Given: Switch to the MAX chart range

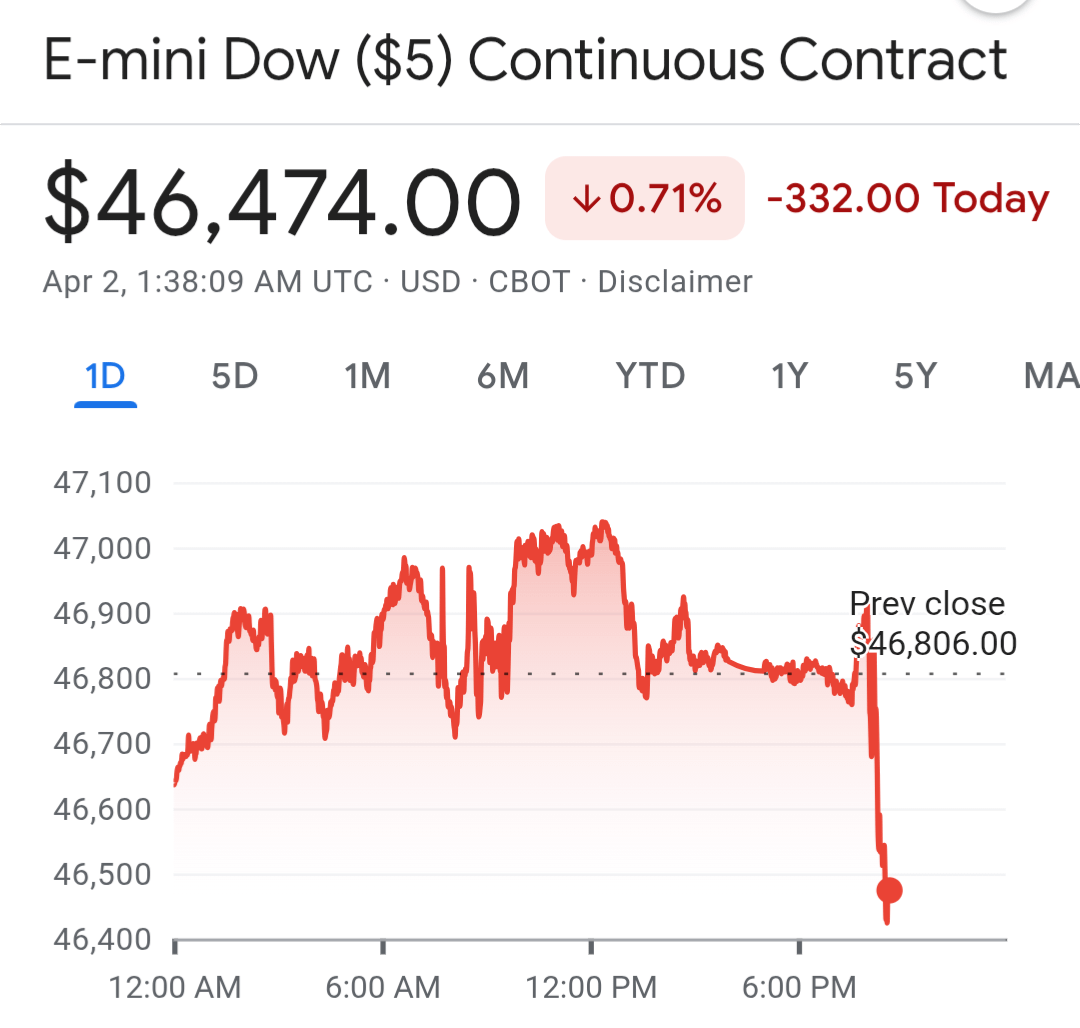Looking at the screenshot, I should tap(1051, 377).
